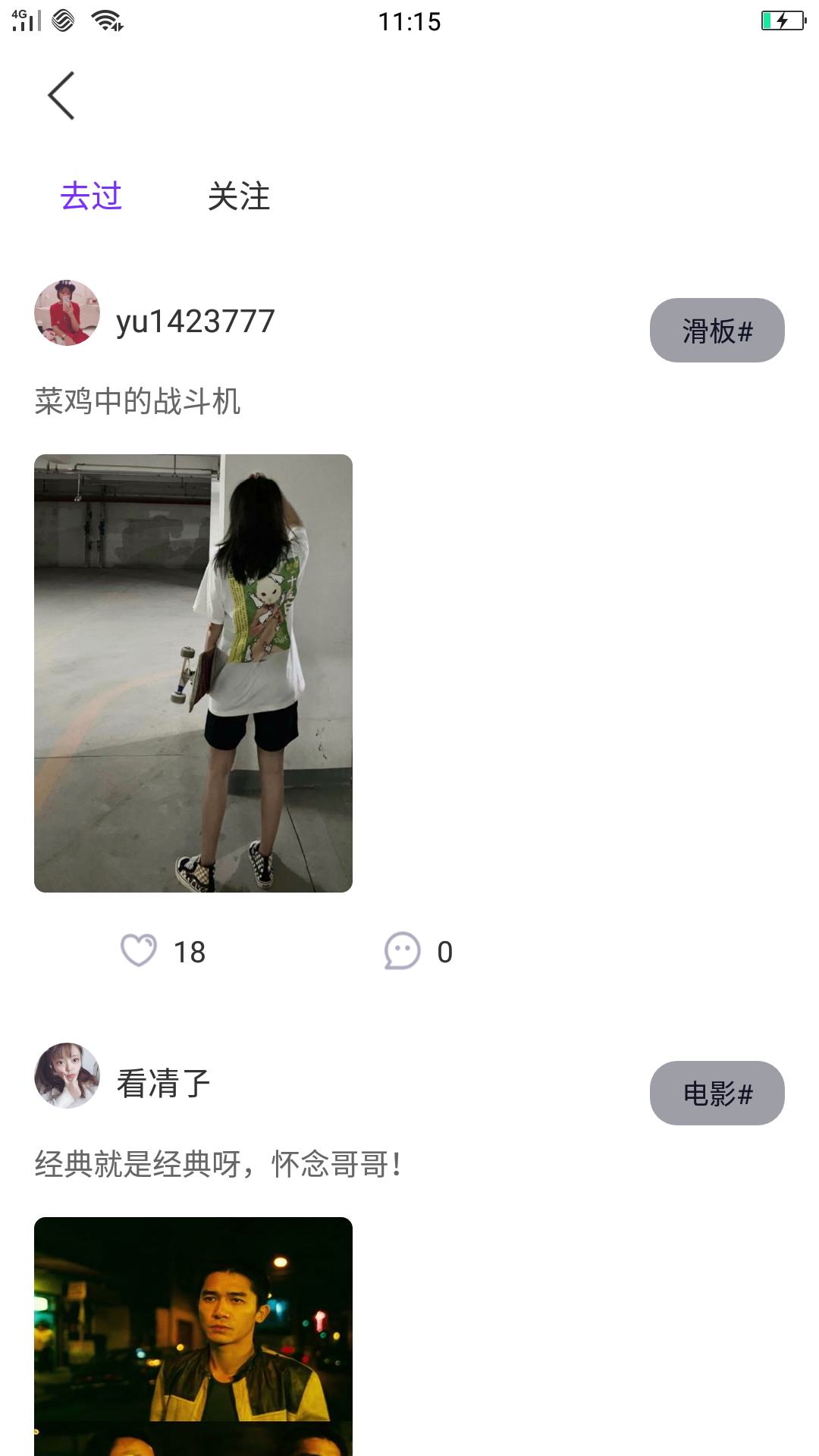The width and height of the screenshot is (819, 1456).
Task: Select the 去过 tab
Action: (x=93, y=196)
